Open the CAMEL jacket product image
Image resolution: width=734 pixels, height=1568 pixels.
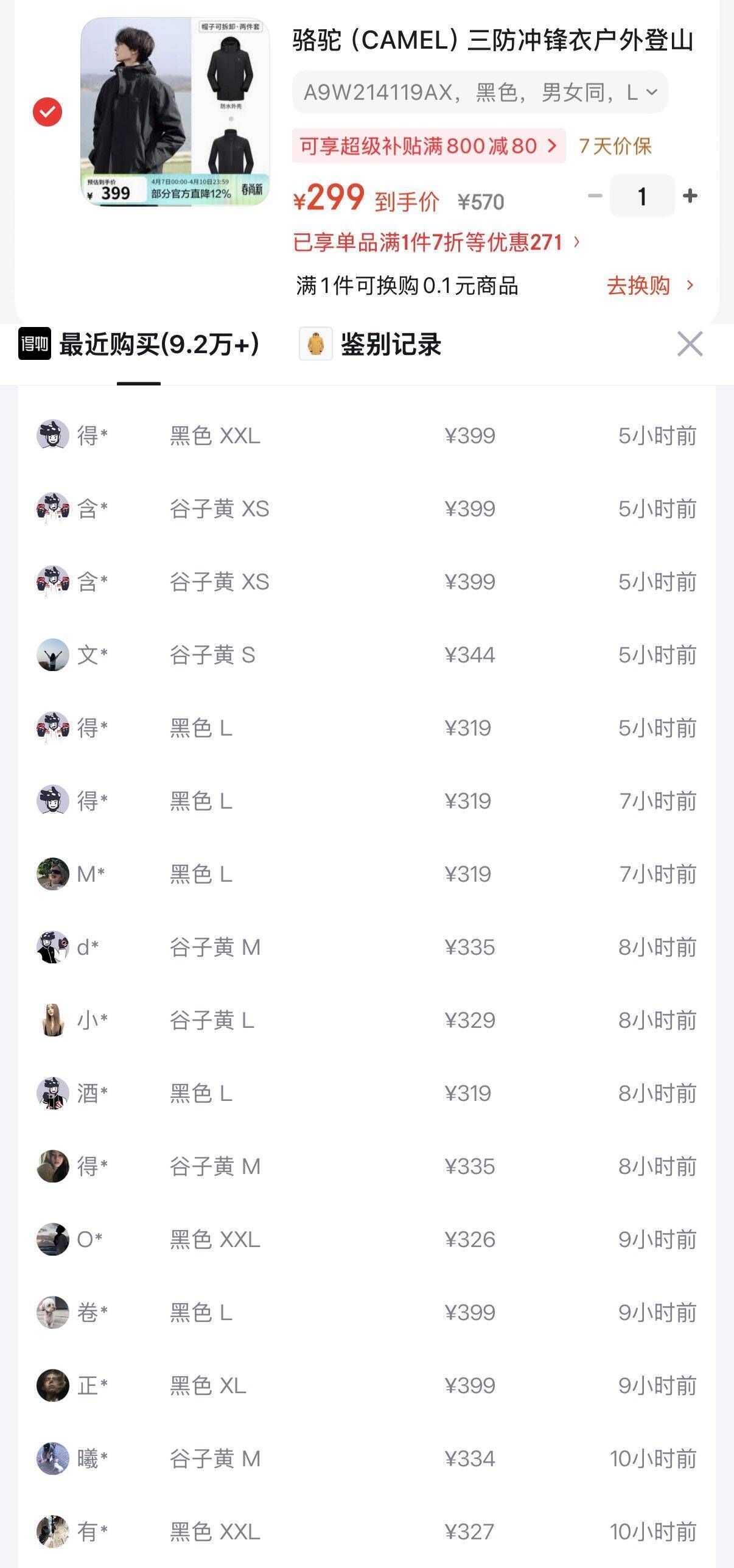pyautogui.click(x=175, y=111)
